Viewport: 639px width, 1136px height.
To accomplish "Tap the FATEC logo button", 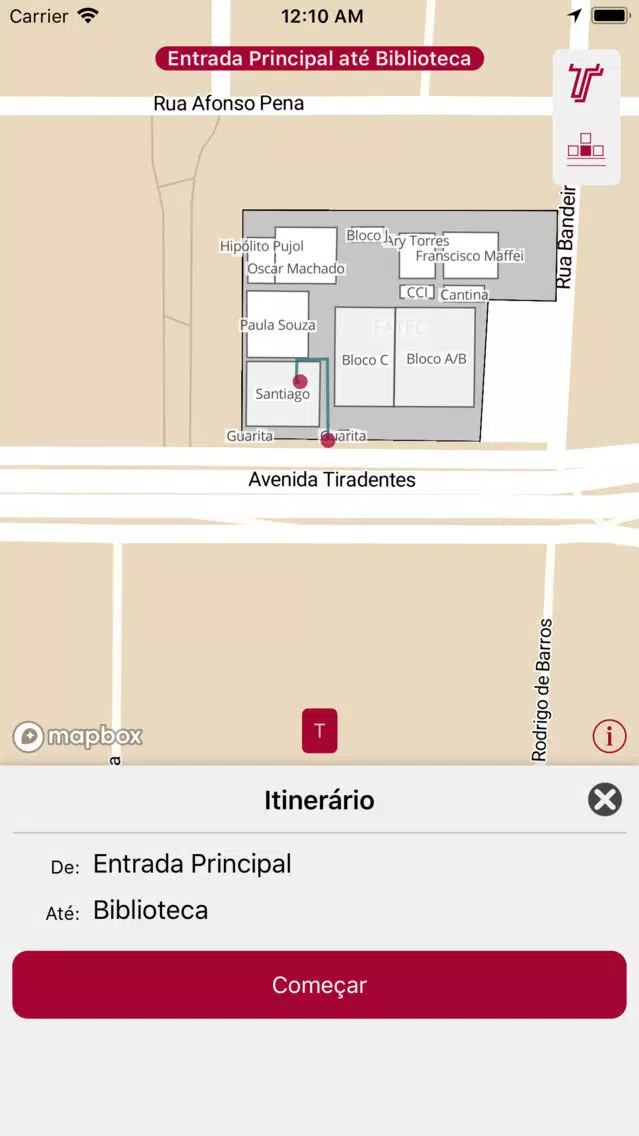I will coord(586,83).
